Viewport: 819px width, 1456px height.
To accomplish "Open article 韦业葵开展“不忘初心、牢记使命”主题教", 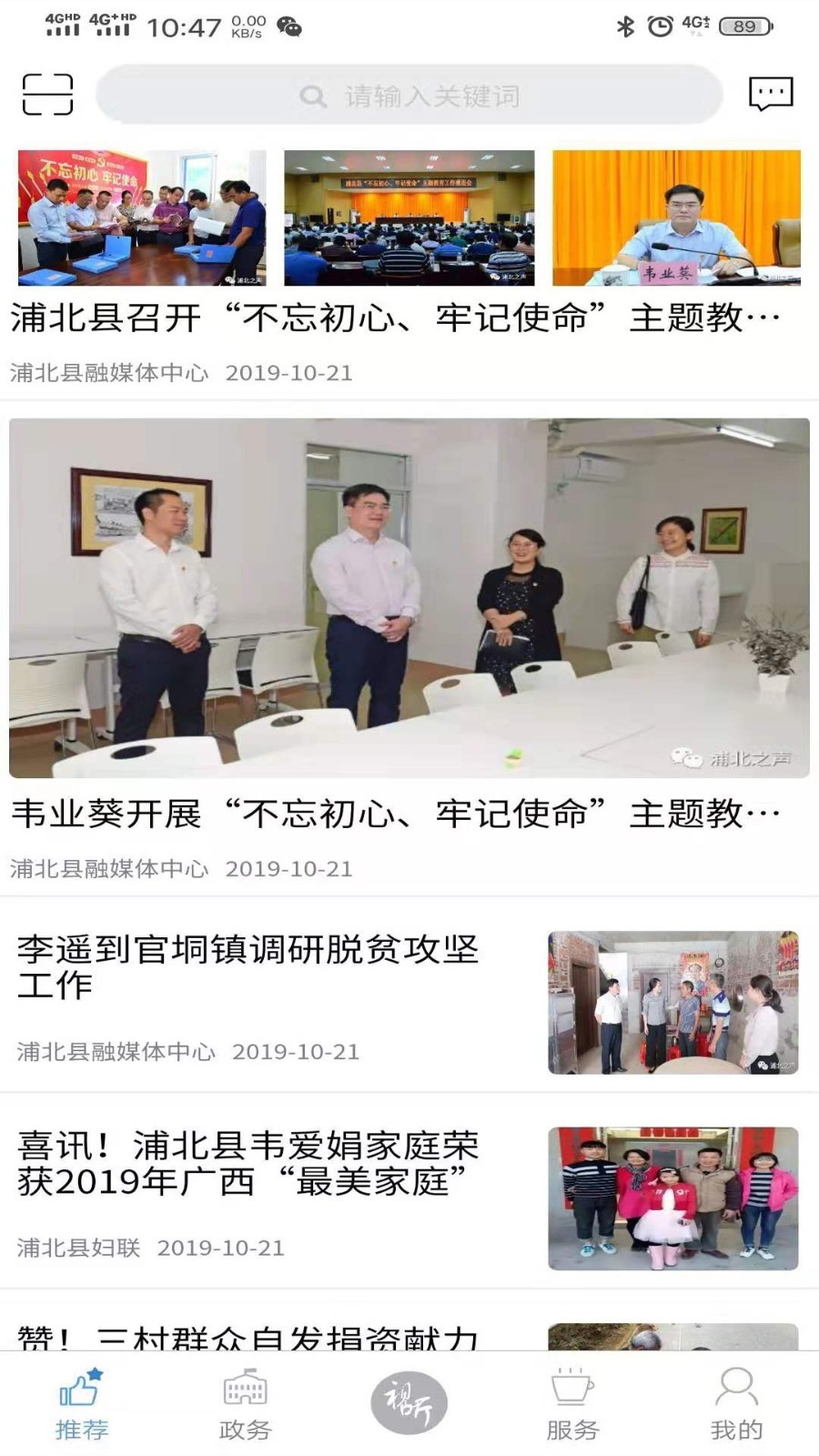I will click(x=396, y=814).
